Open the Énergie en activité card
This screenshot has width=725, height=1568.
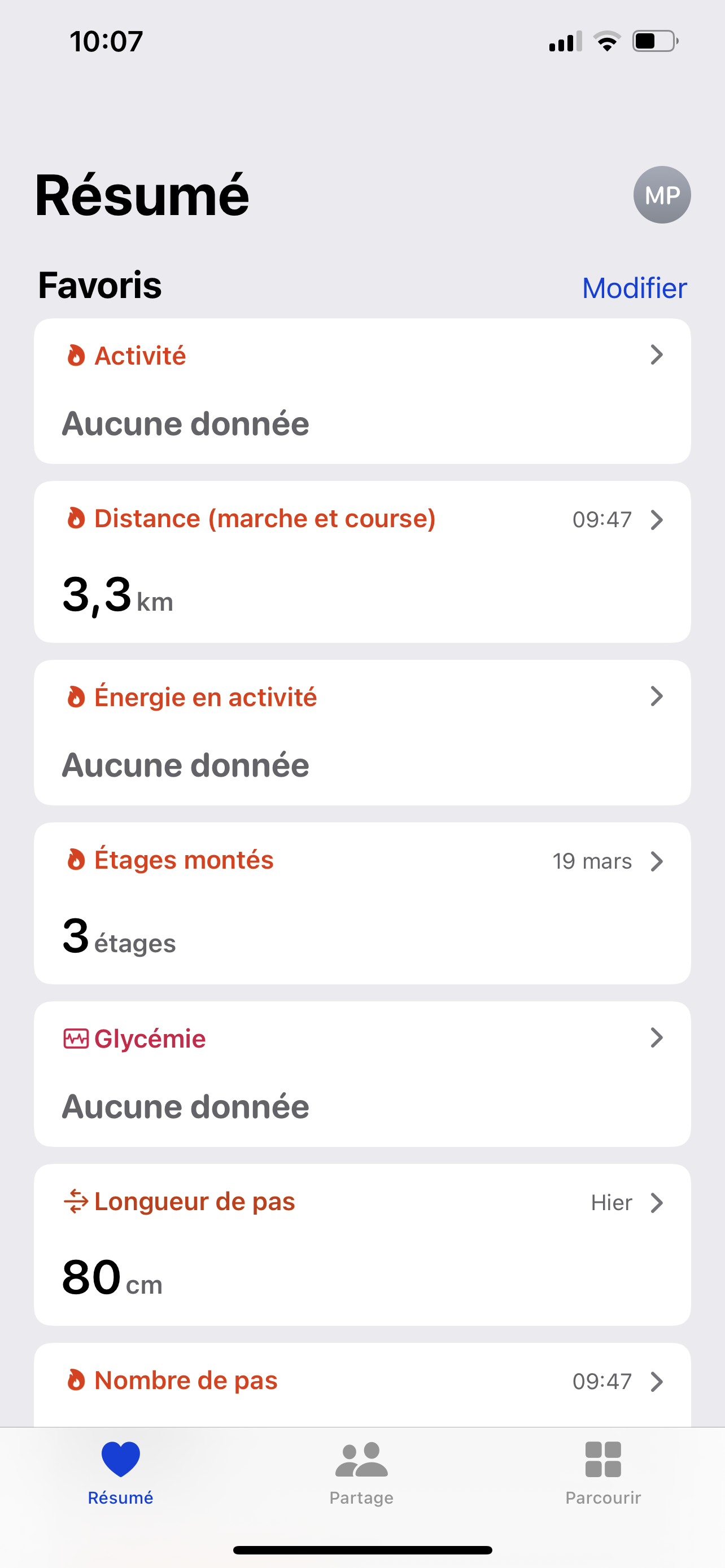coord(362,732)
